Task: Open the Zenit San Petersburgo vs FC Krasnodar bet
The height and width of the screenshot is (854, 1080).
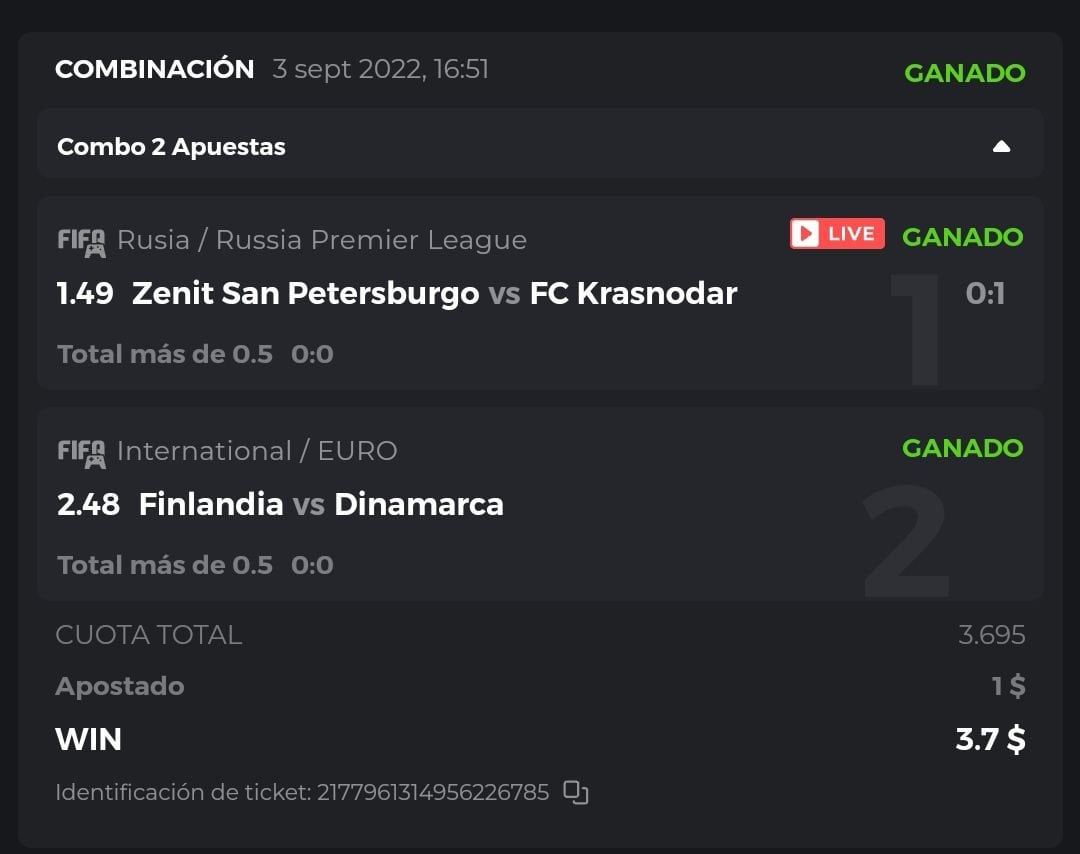Action: pyautogui.click(x=434, y=294)
